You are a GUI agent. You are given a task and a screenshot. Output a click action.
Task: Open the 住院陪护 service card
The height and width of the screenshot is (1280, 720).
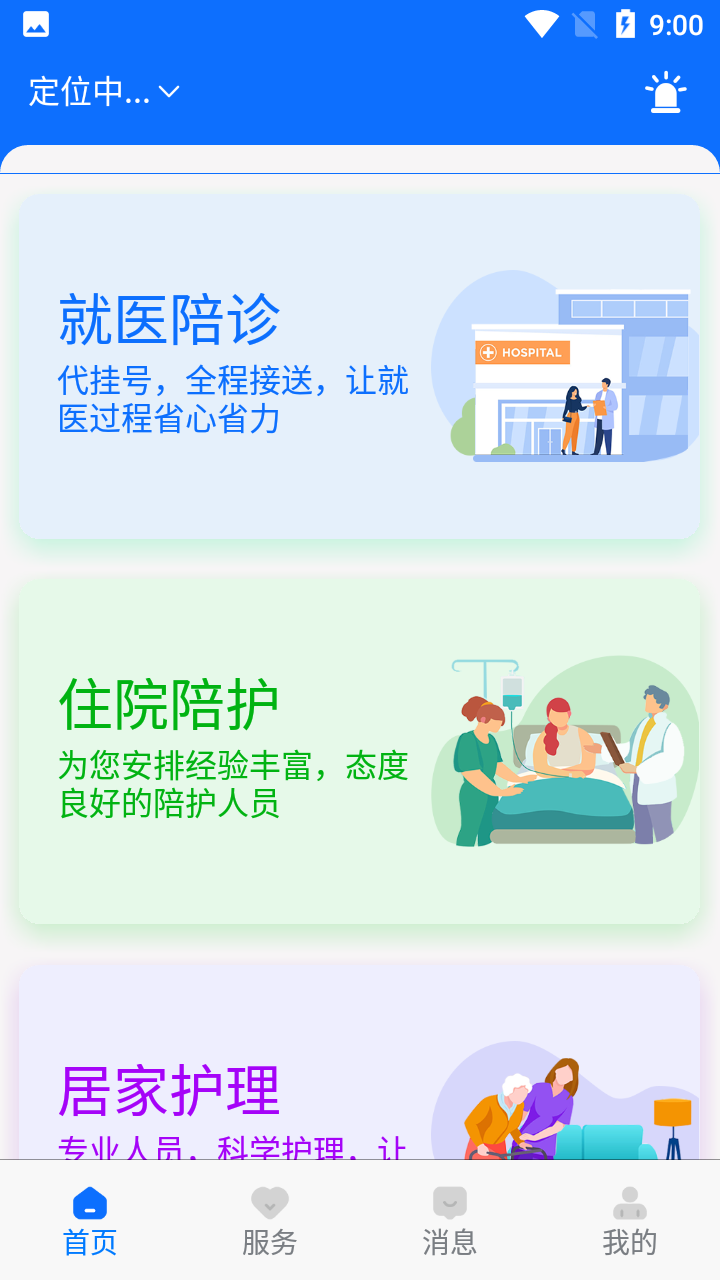click(x=360, y=753)
